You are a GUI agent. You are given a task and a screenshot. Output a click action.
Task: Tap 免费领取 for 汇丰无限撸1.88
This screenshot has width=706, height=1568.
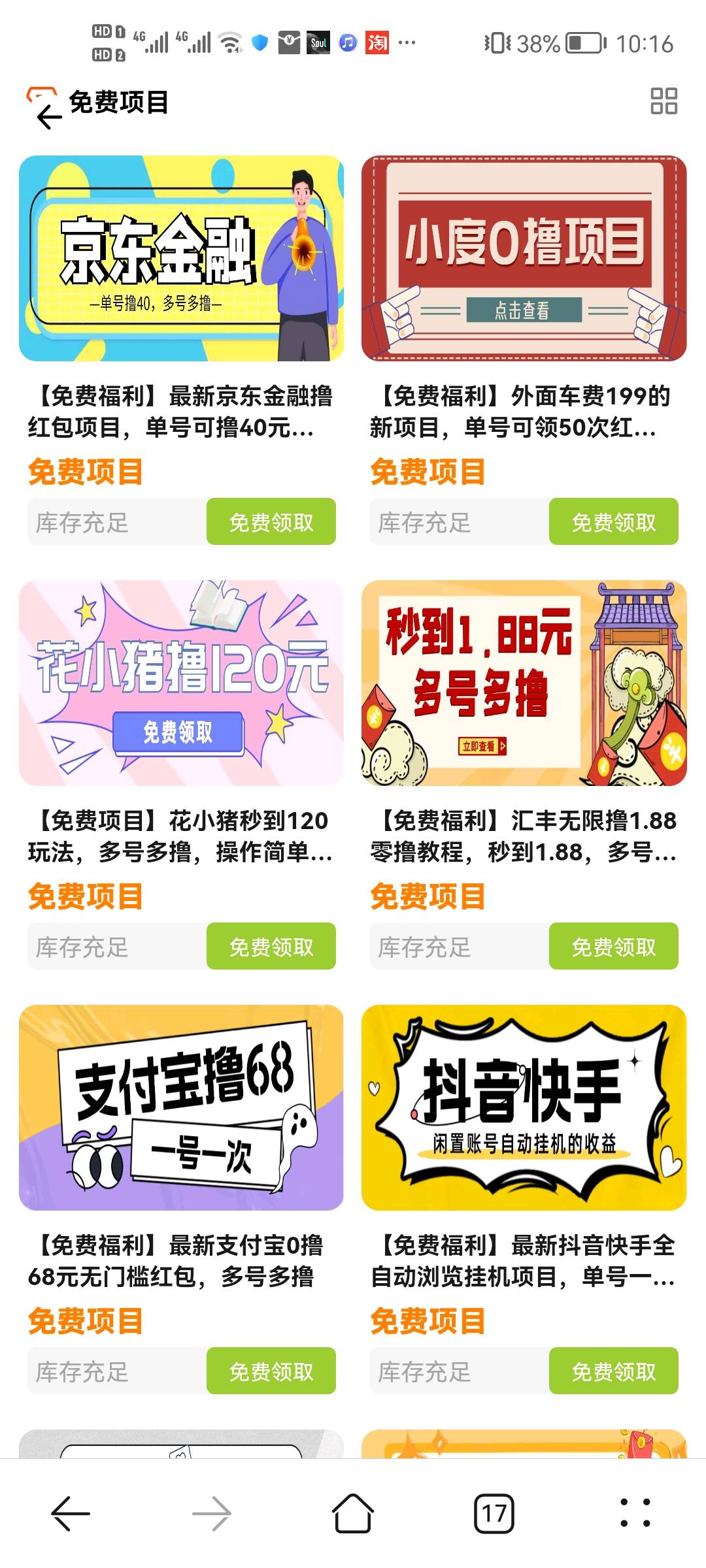pos(613,947)
